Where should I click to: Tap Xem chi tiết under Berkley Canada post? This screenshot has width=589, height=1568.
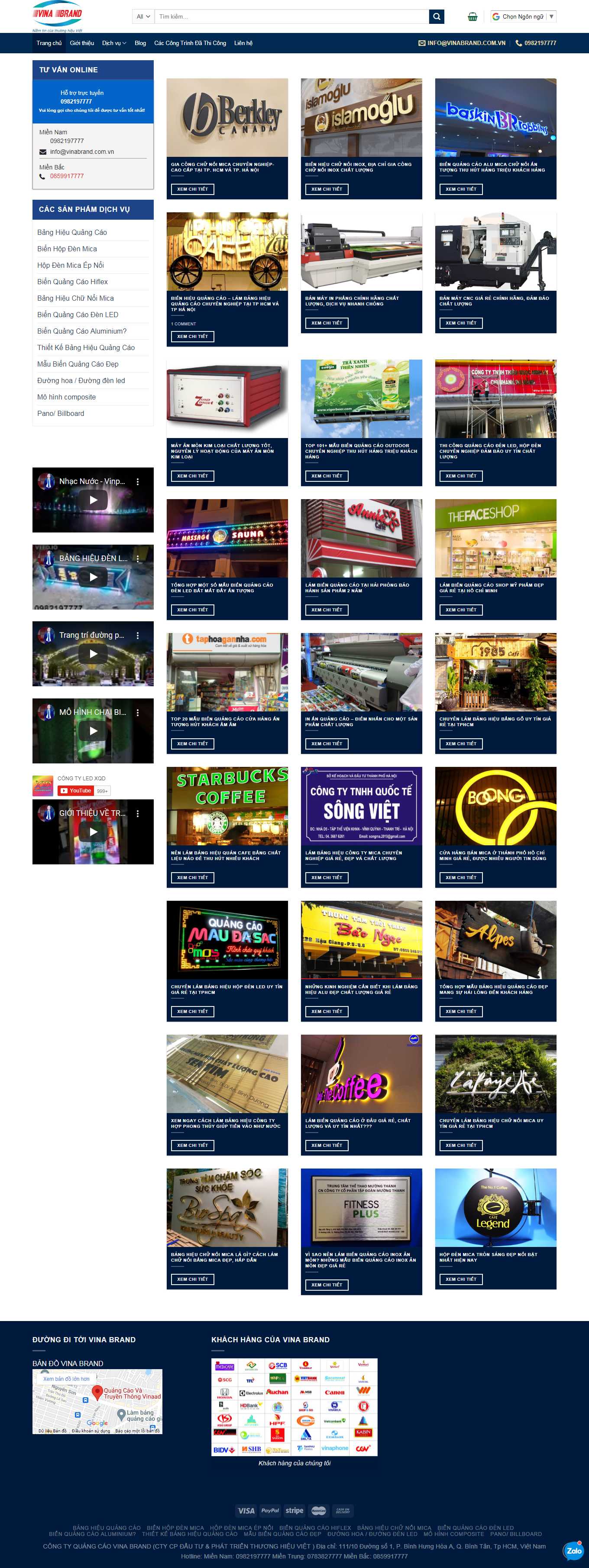pos(192,189)
